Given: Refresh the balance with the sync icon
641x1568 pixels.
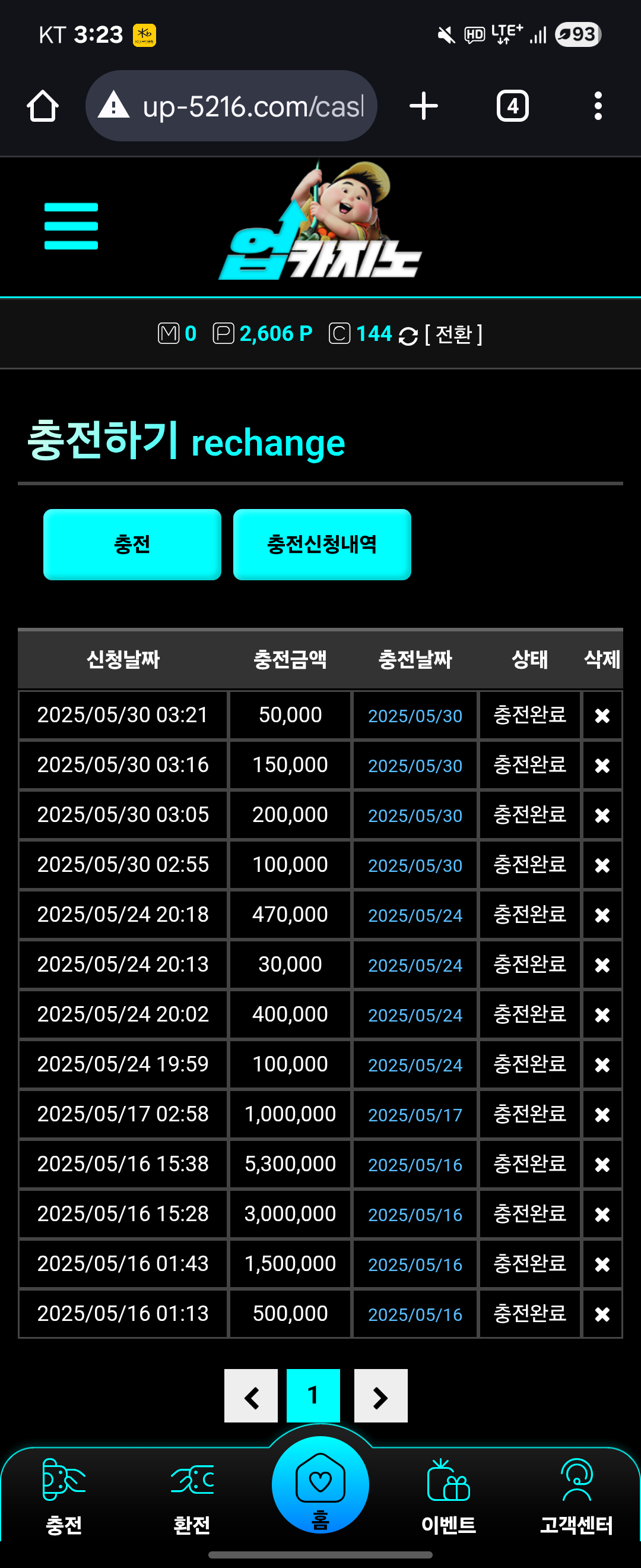Looking at the screenshot, I should (x=408, y=336).
